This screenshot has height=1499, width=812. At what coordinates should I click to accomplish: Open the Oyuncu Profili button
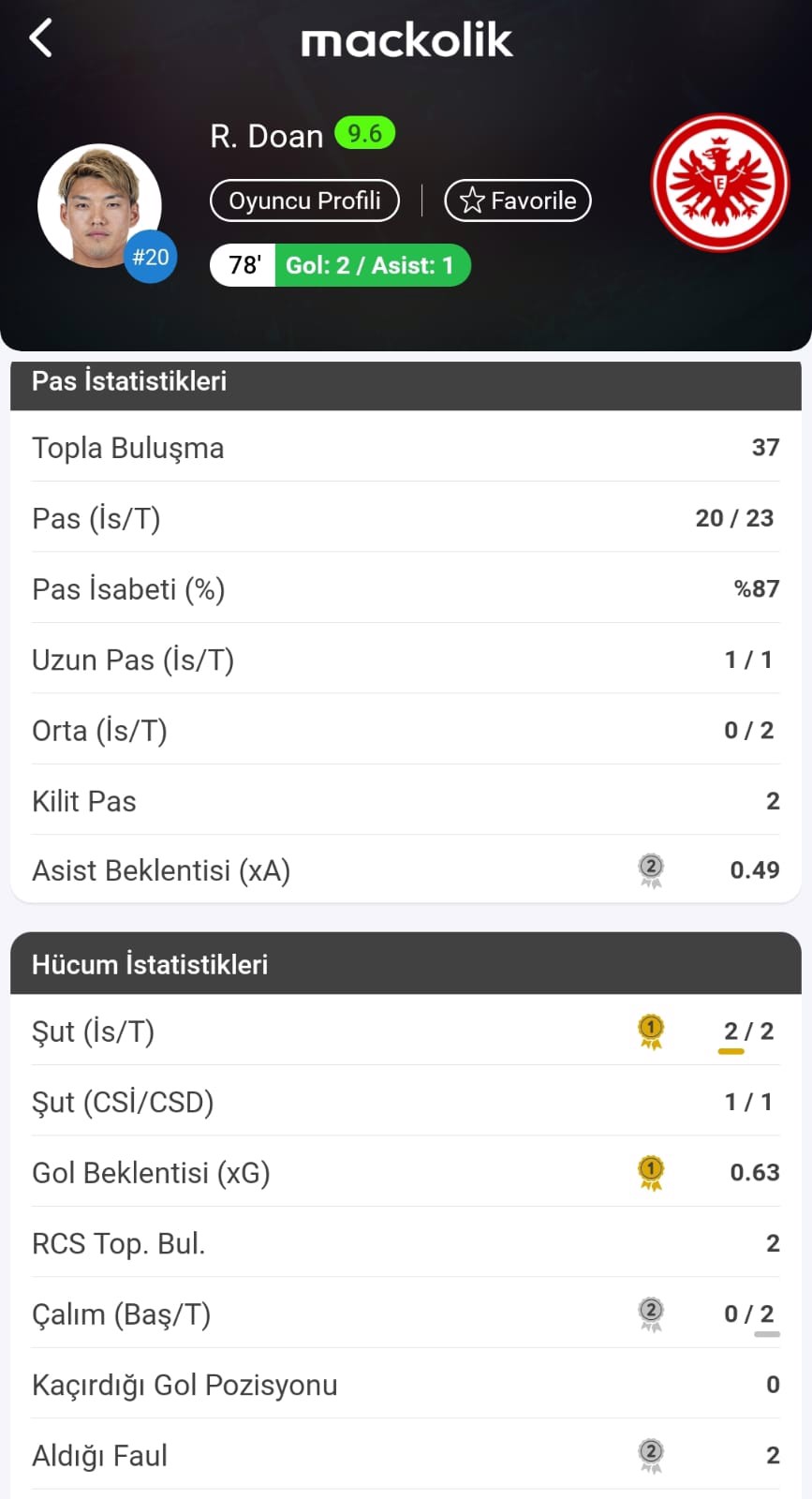click(x=304, y=200)
